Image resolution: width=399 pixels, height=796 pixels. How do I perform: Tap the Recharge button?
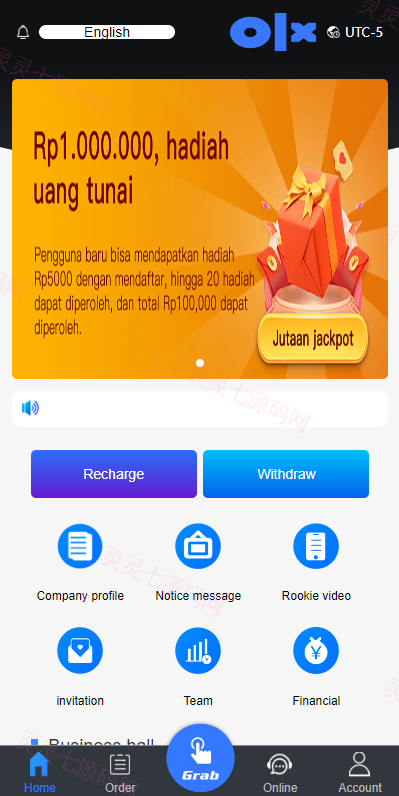point(114,474)
